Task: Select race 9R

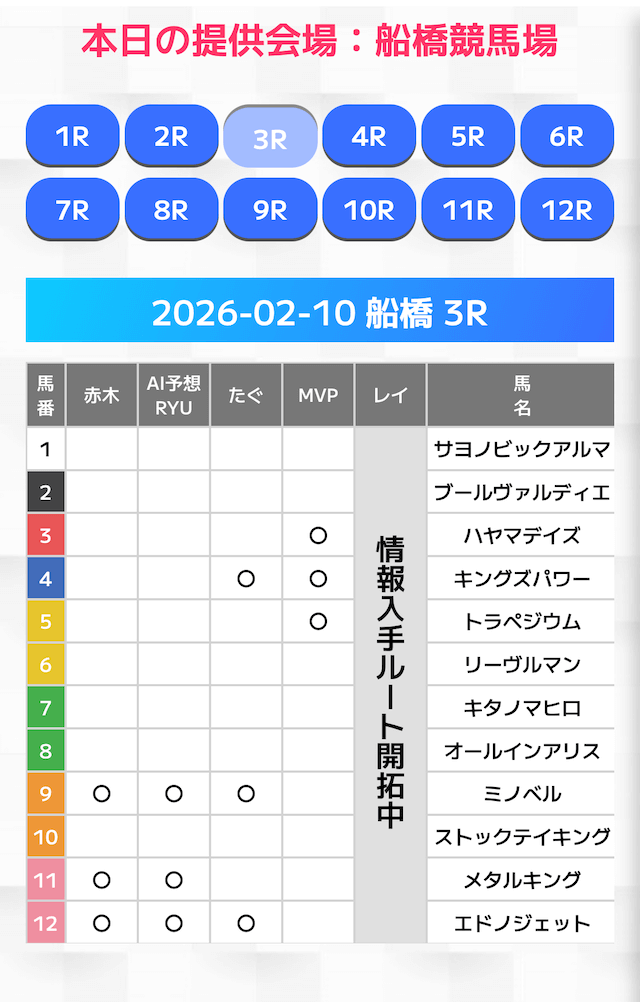Action: pyautogui.click(x=270, y=210)
